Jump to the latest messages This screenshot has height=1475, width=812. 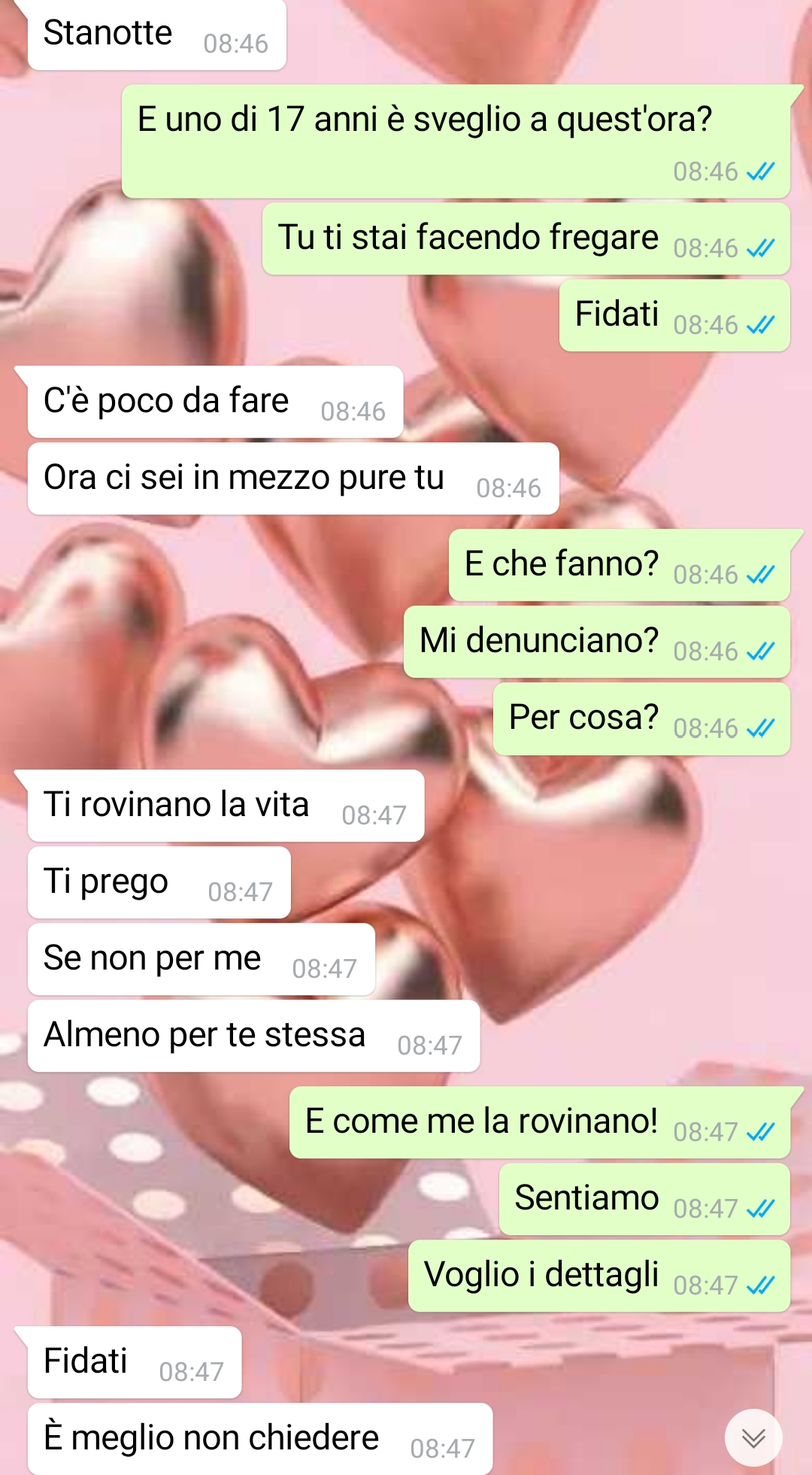pyautogui.click(x=753, y=1437)
